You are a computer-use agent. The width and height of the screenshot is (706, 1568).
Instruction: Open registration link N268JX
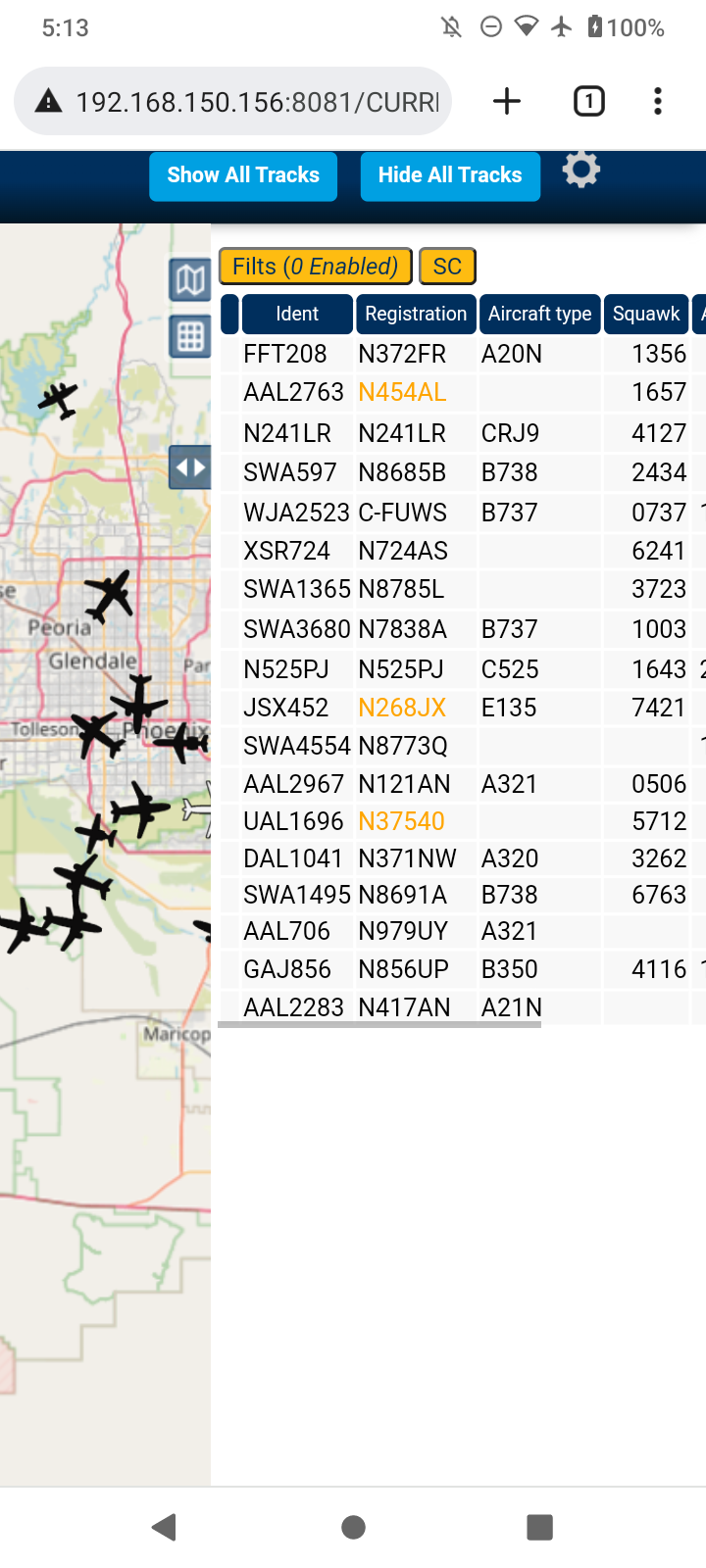(x=402, y=708)
